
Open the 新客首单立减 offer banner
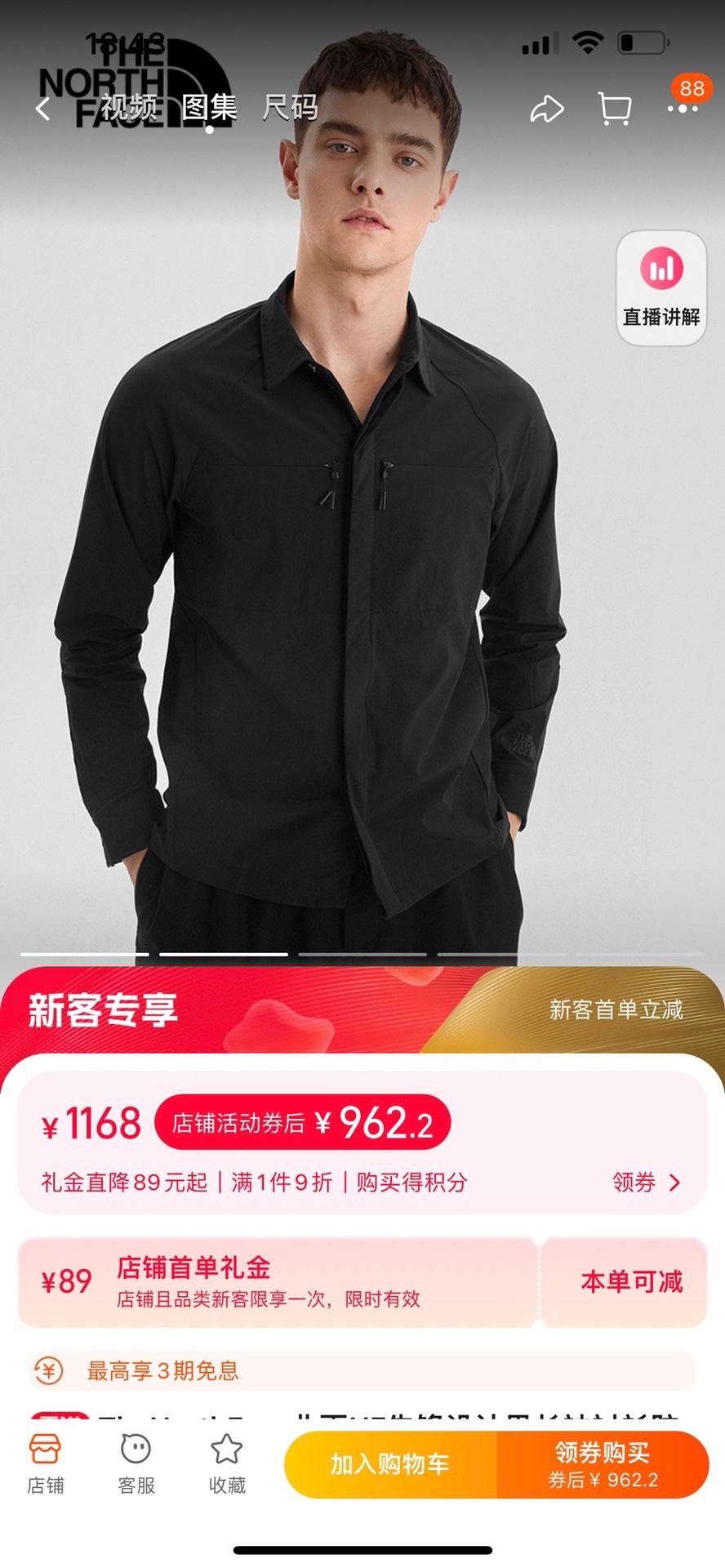point(616,1010)
